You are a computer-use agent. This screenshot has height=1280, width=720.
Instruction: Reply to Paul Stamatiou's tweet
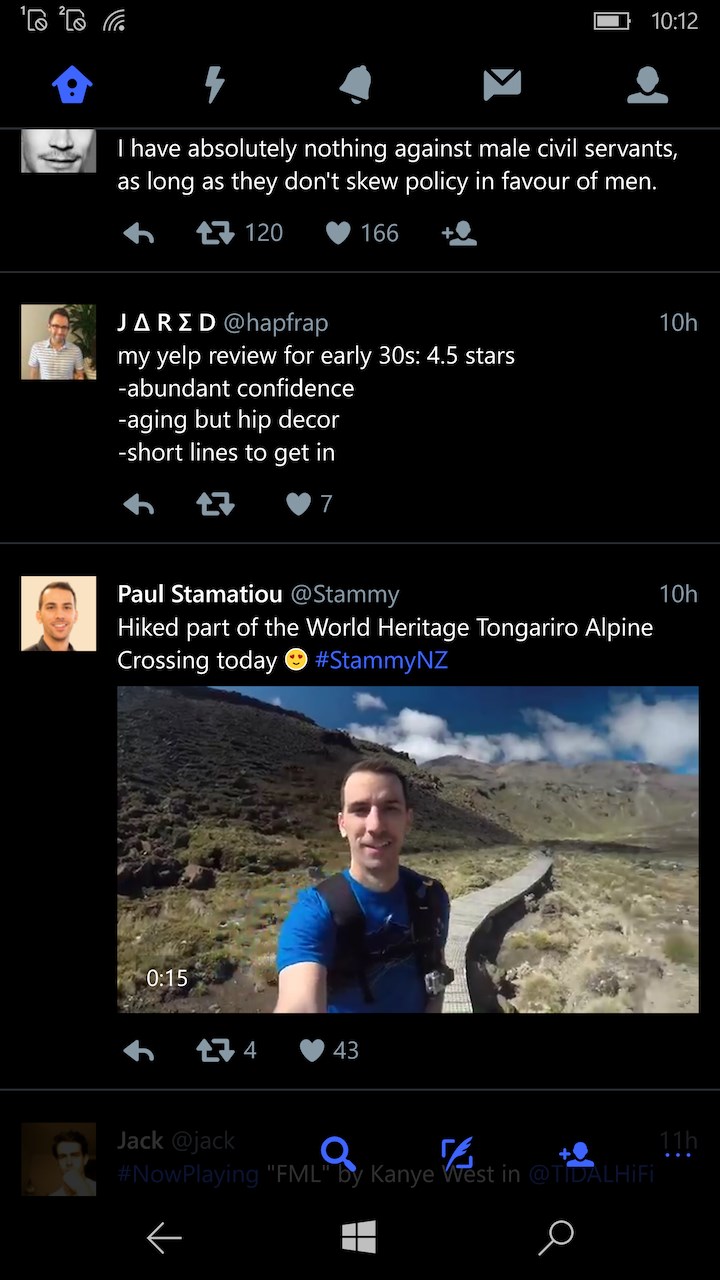tap(139, 1050)
